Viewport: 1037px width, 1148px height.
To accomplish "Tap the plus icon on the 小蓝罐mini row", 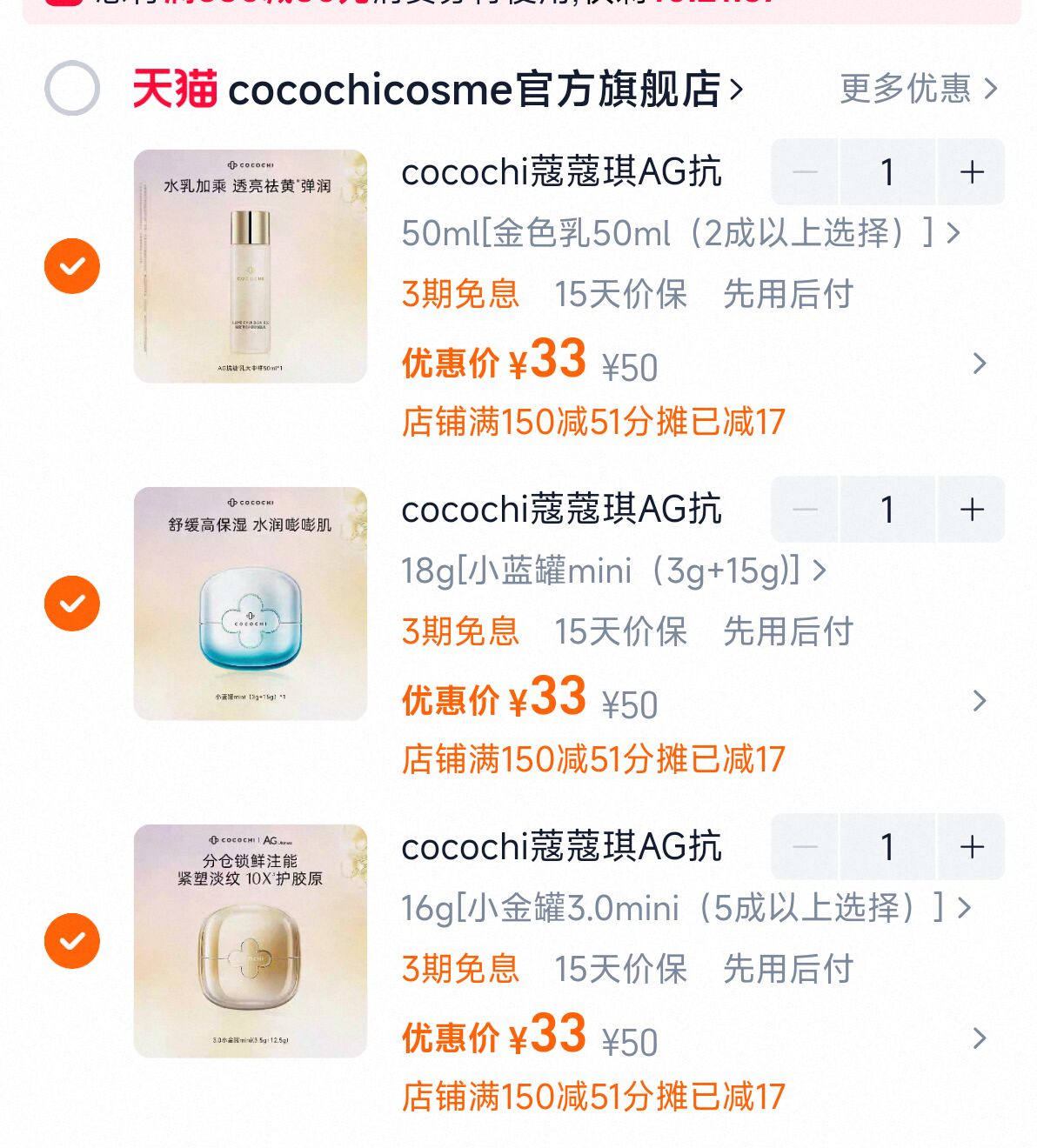I will (969, 511).
